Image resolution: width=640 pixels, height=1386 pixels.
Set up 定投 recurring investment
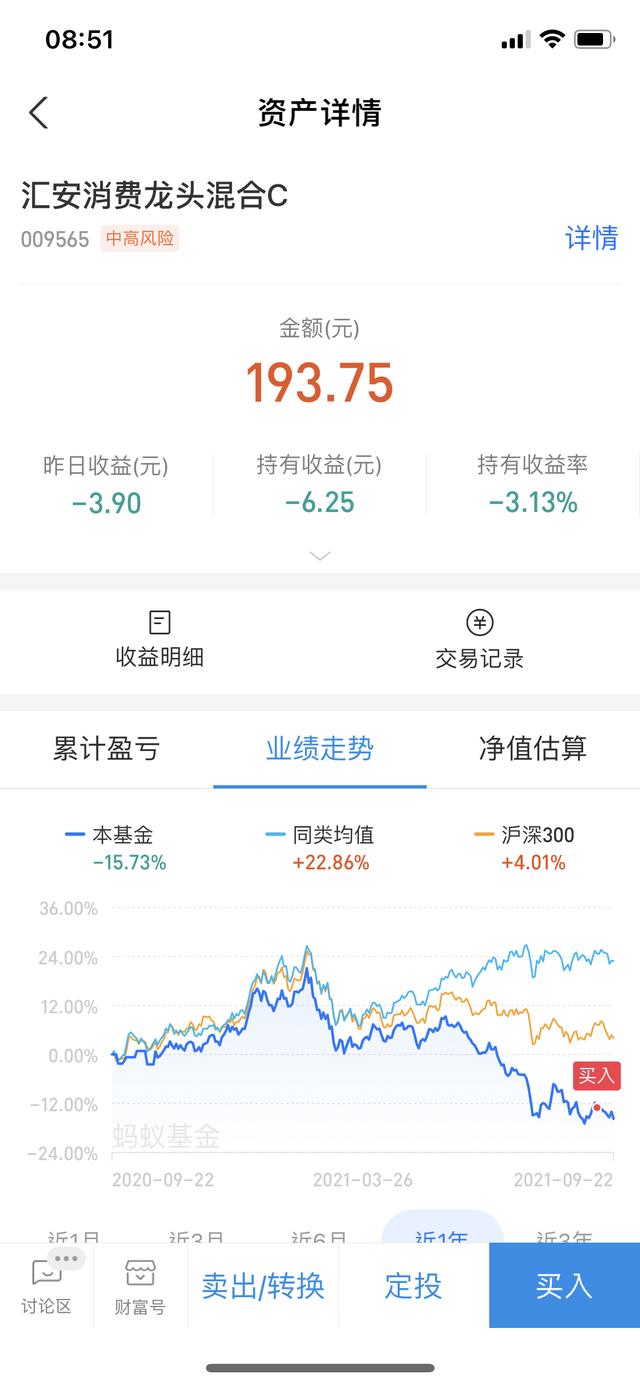413,1286
